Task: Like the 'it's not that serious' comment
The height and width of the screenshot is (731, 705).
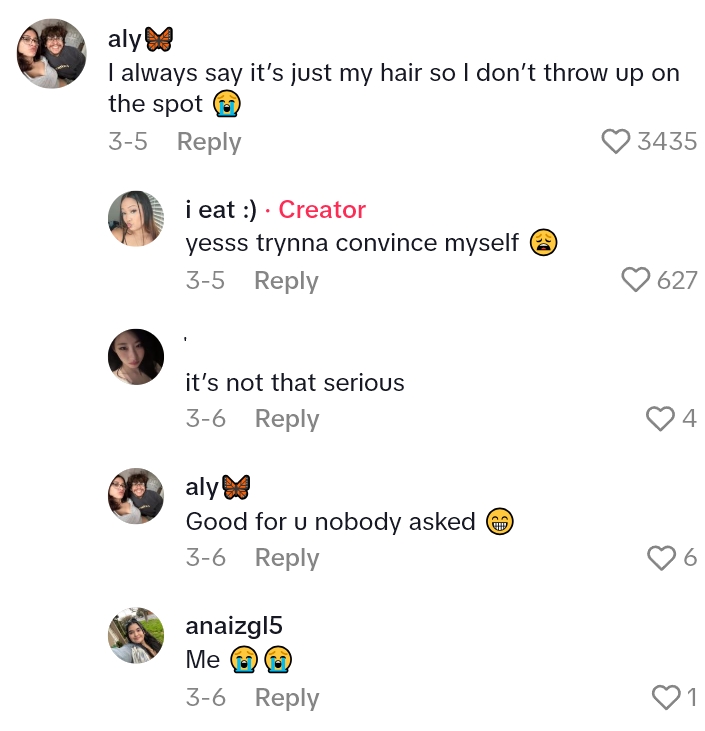Action: click(660, 419)
